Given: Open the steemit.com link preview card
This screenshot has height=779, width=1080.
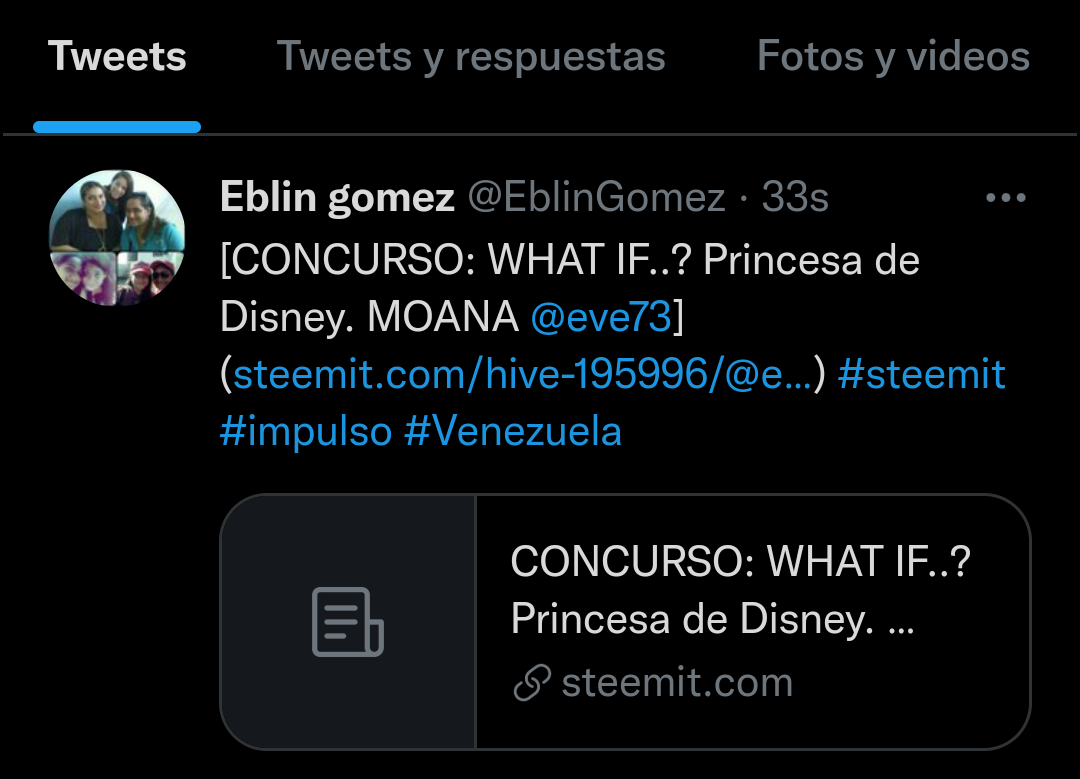Looking at the screenshot, I should click(x=625, y=621).
